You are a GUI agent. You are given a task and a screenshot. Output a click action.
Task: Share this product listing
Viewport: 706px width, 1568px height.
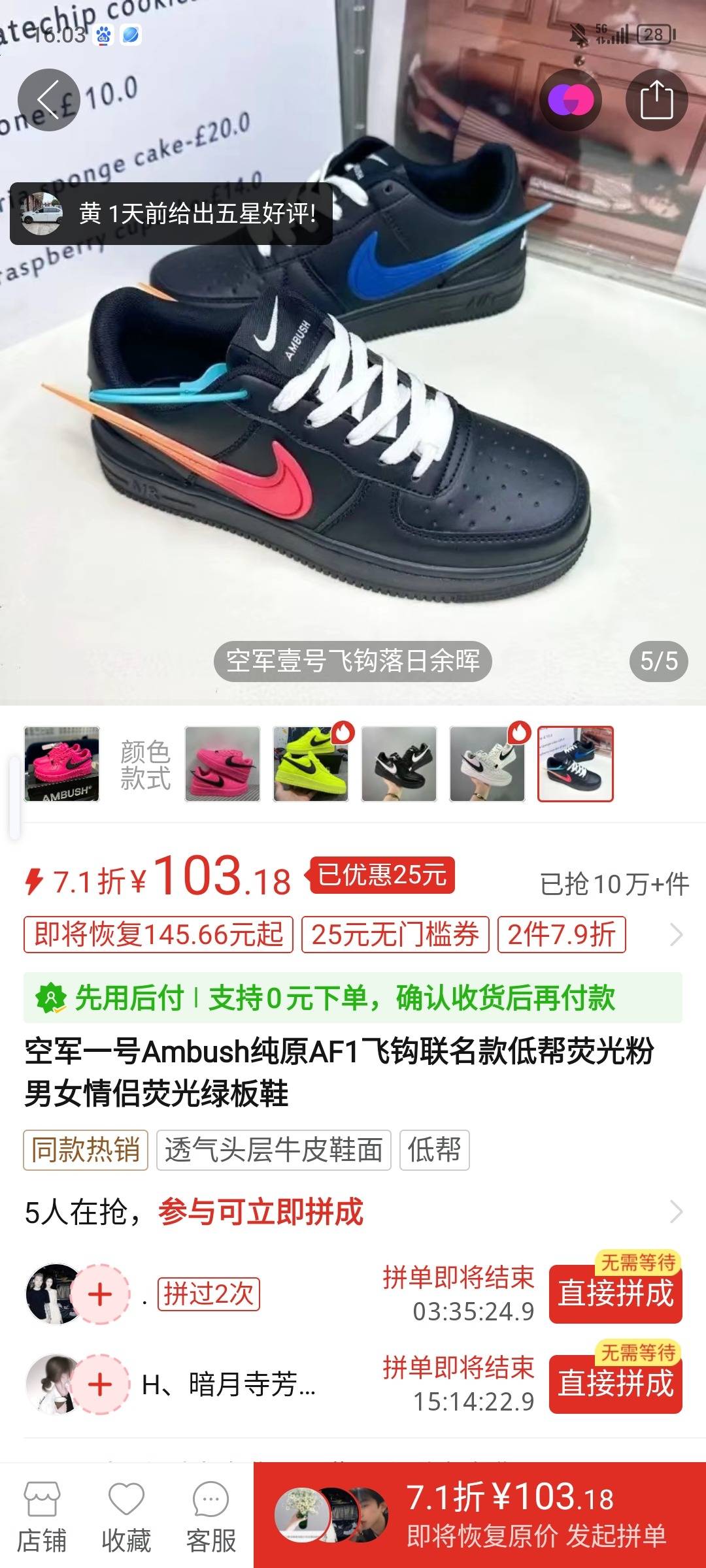click(x=656, y=100)
